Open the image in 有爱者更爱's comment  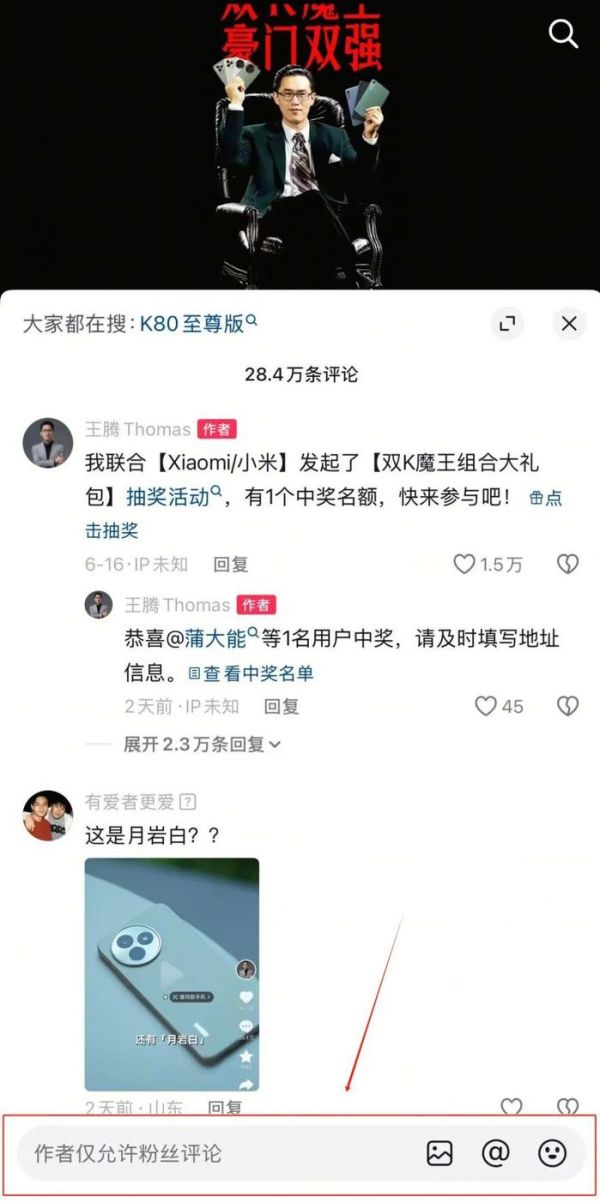coord(171,973)
